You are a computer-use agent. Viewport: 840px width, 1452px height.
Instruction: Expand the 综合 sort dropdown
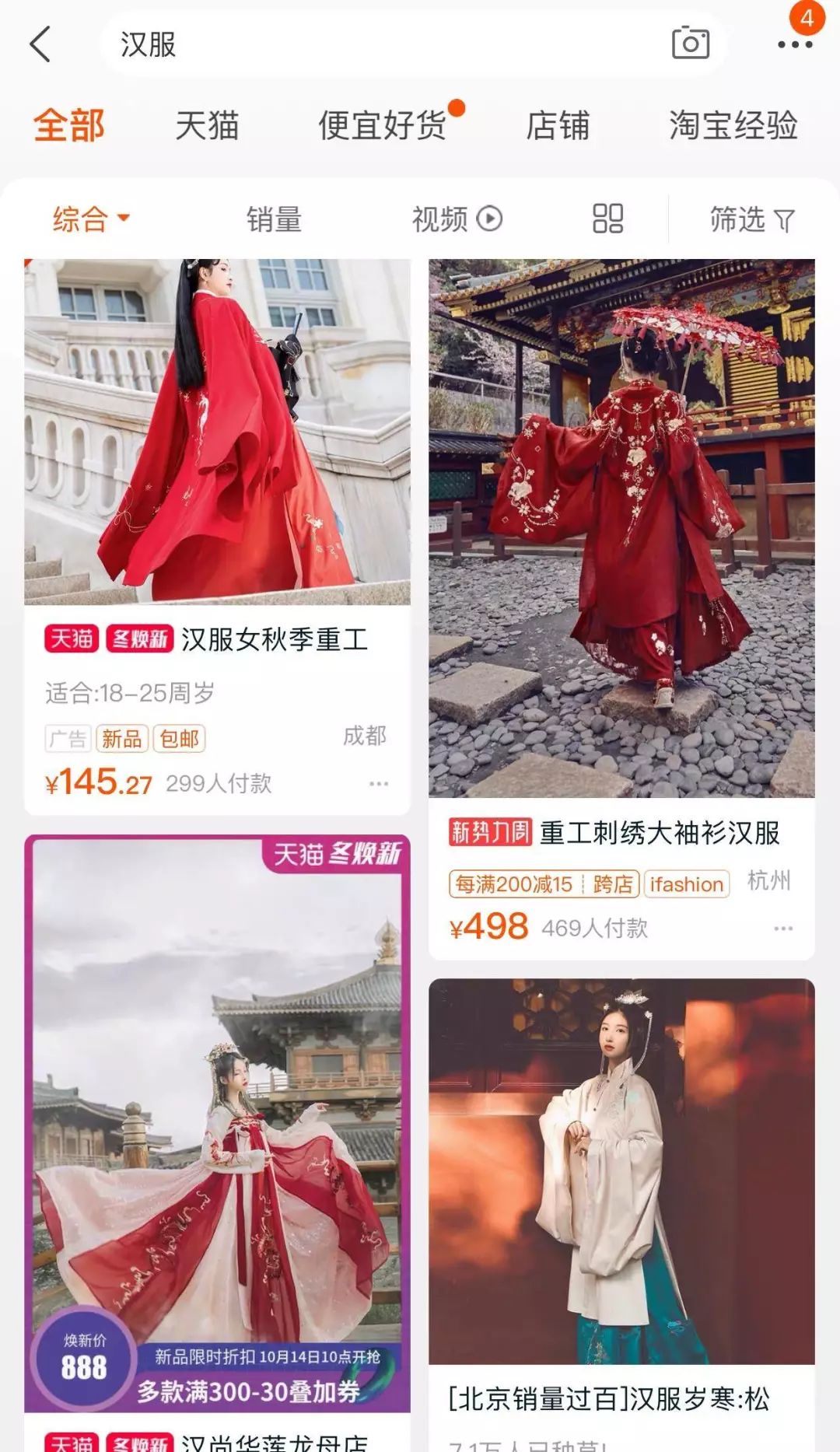coord(90,219)
